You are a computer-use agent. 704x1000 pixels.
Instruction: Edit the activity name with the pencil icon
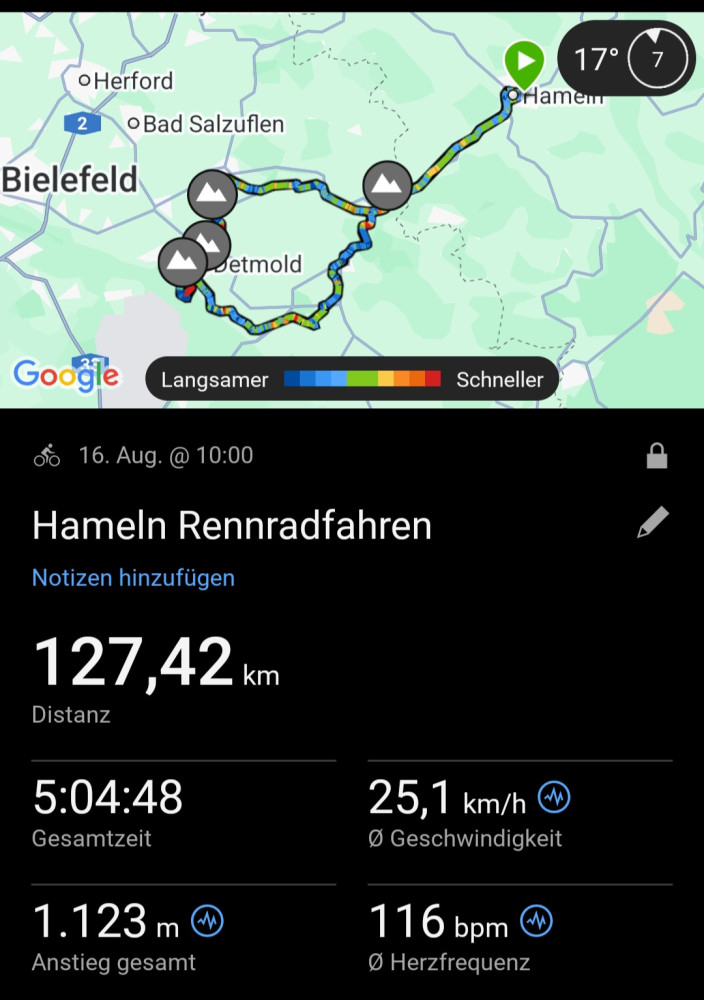coord(653,523)
